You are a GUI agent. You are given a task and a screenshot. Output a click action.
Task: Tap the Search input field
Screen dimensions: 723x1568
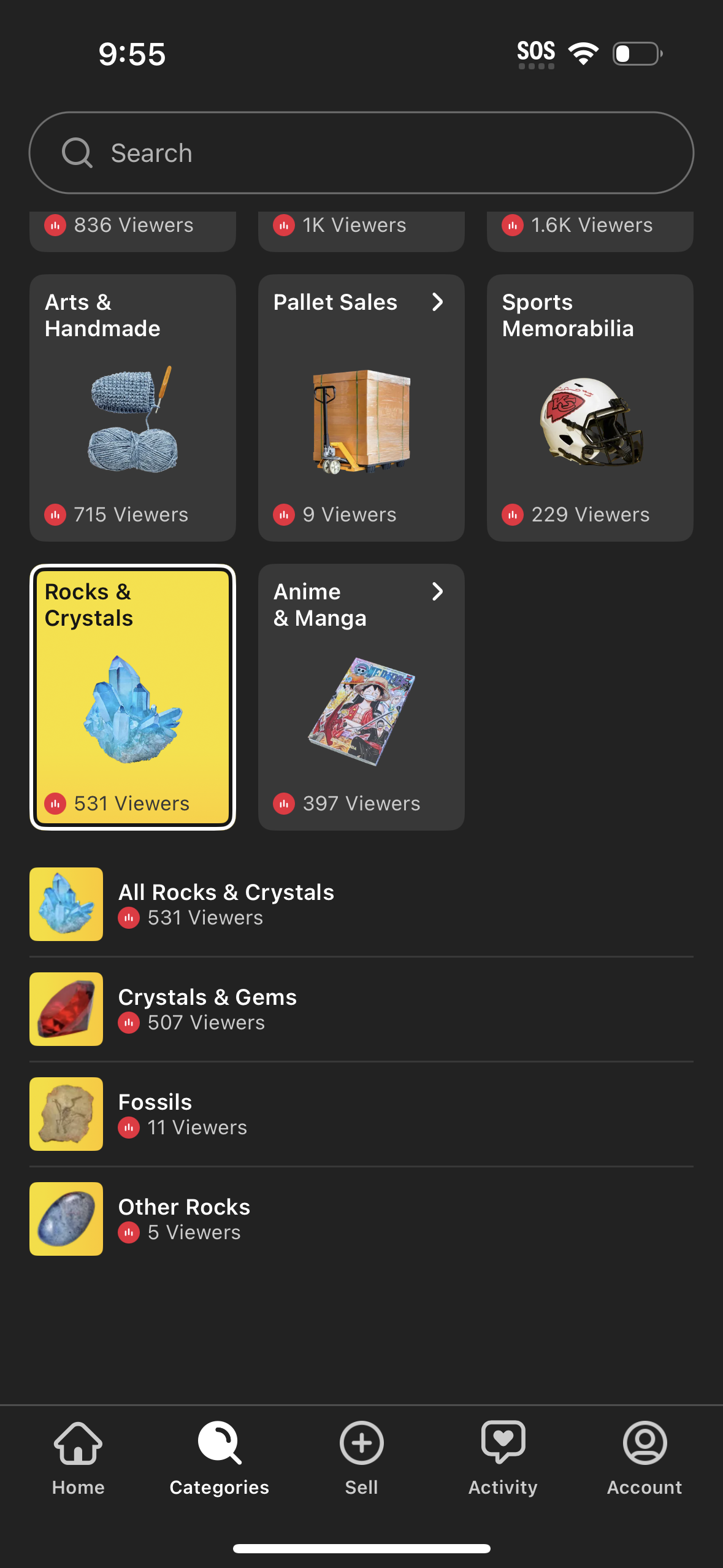pos(361,152)
